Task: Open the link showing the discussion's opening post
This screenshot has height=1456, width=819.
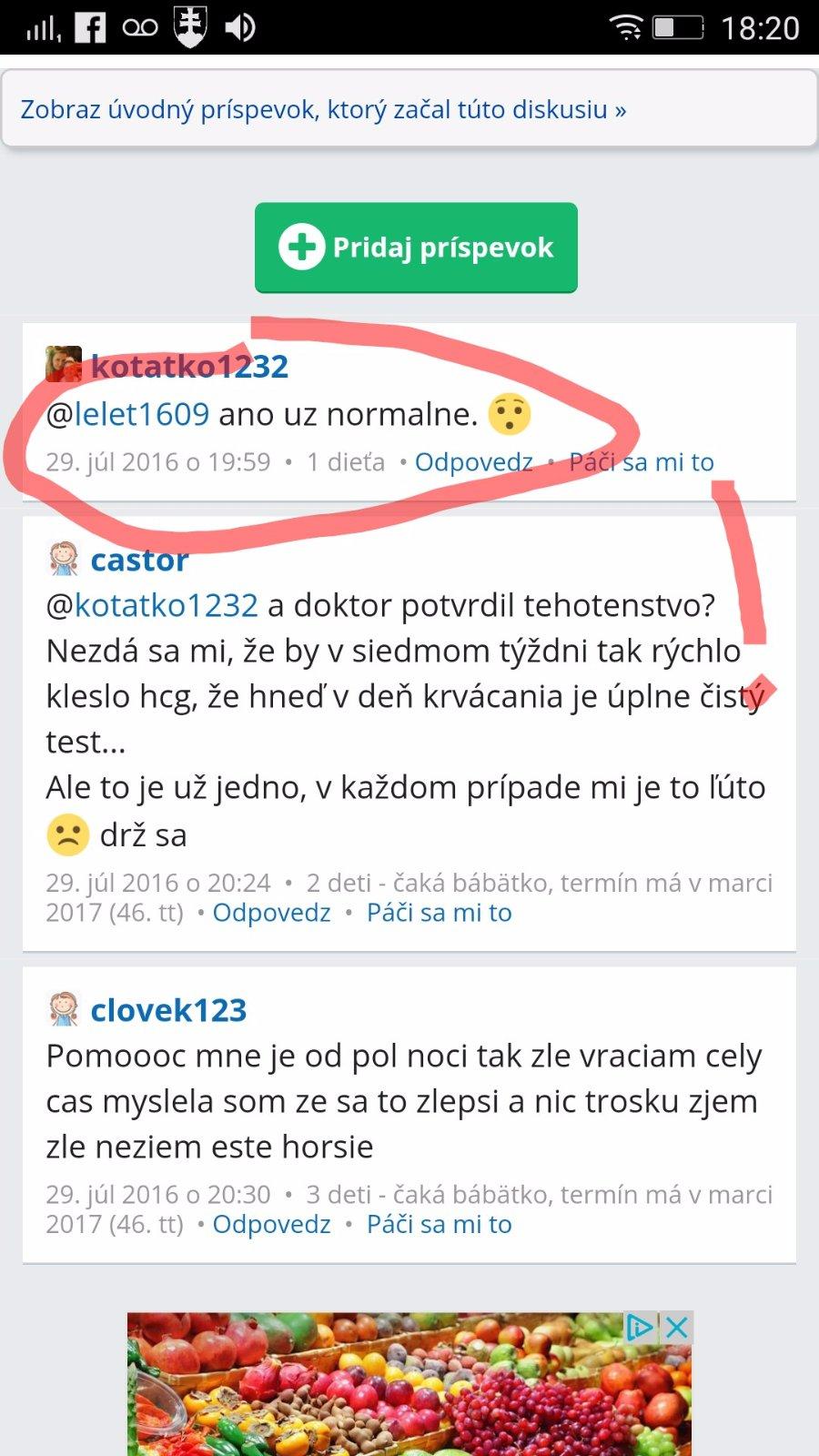Action: [x=323, y=110]
